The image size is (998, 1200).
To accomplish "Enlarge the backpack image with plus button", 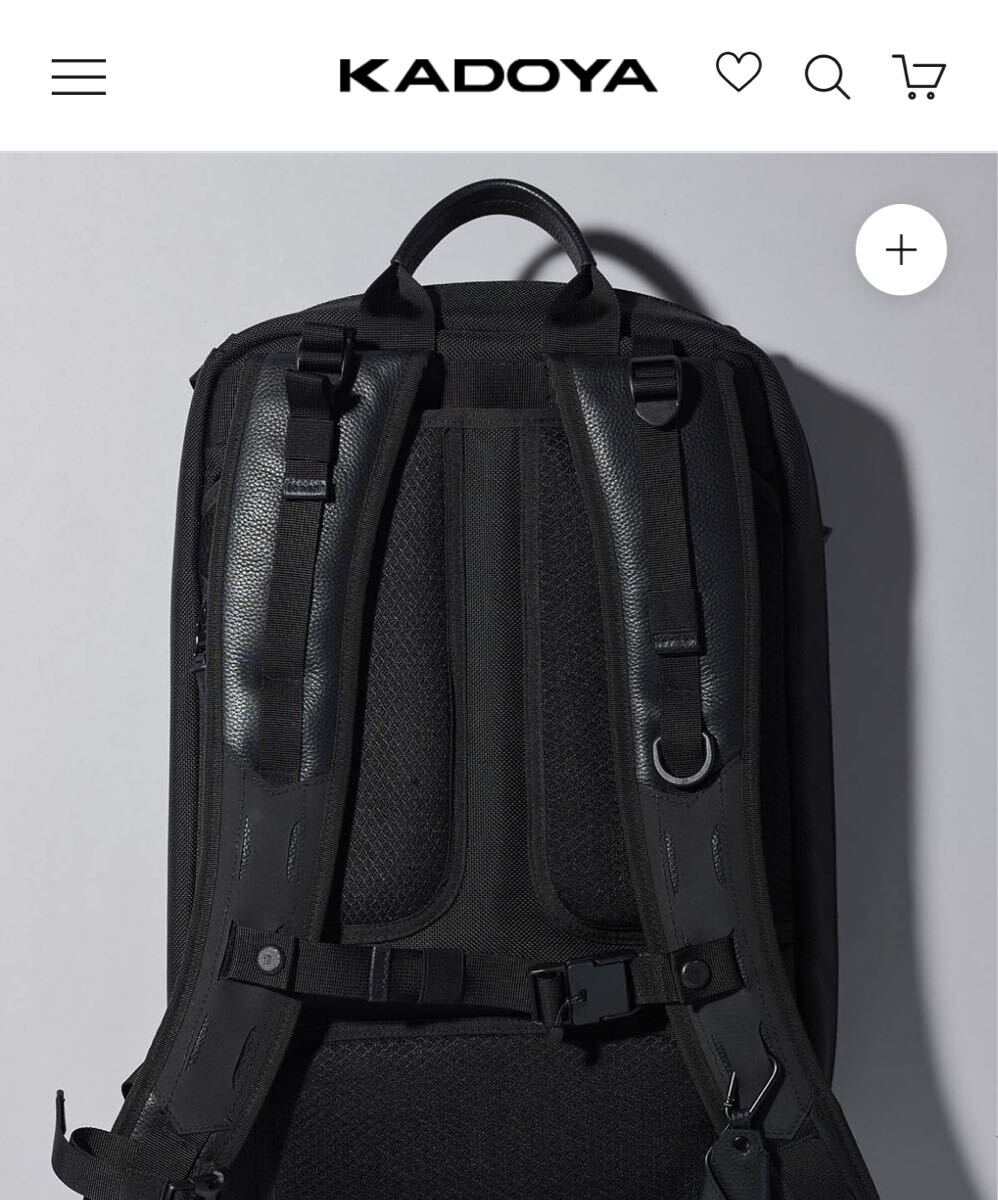I will click(x=901, y=250).
